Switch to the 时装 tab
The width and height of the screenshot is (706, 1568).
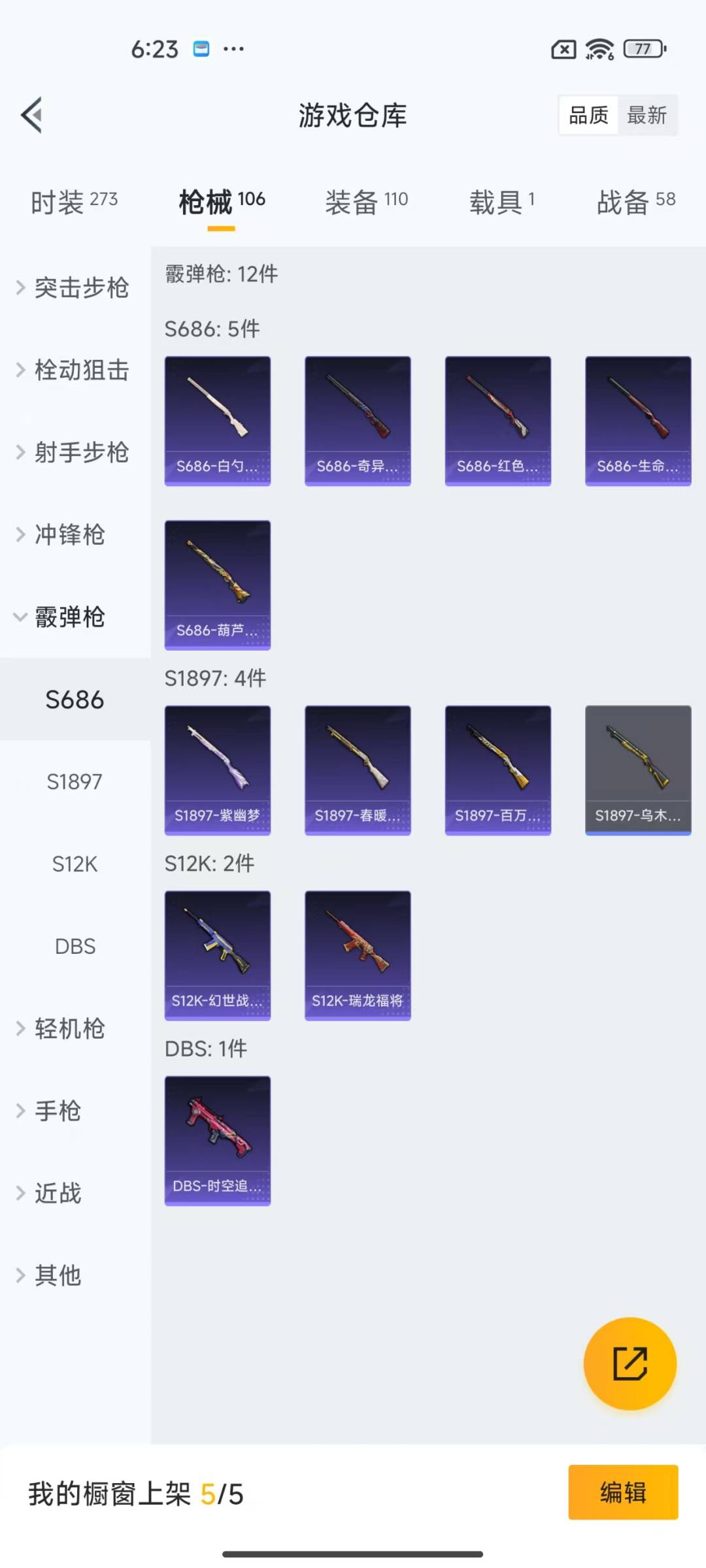[74, 201]
